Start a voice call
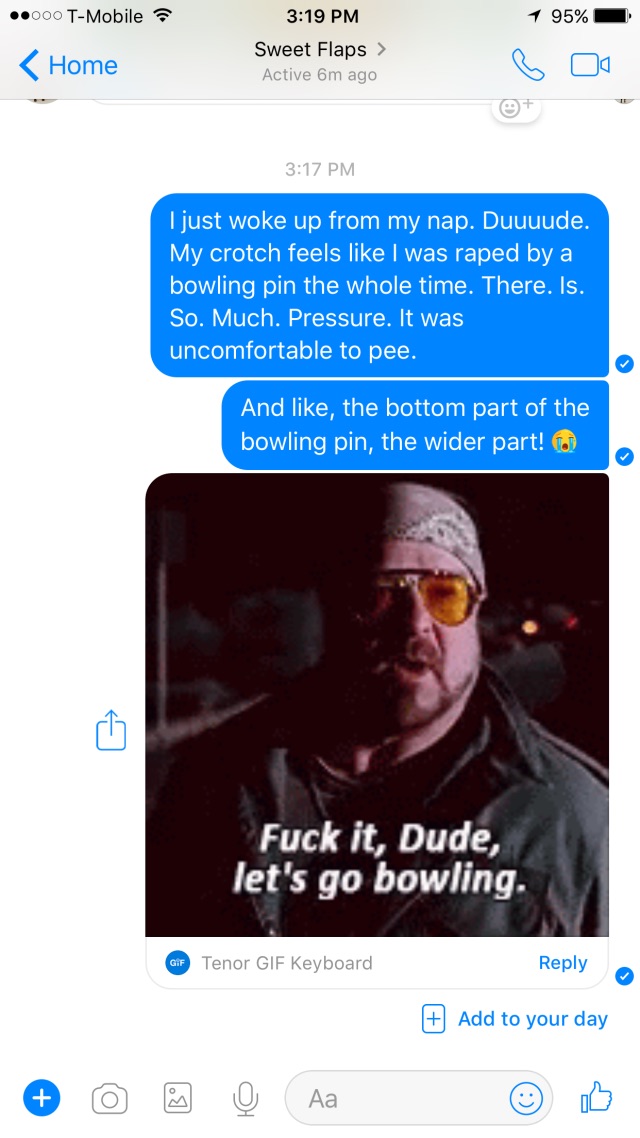Image resolution: width=640 pixels, height=1138 pixels. click(x=528, y=65)
